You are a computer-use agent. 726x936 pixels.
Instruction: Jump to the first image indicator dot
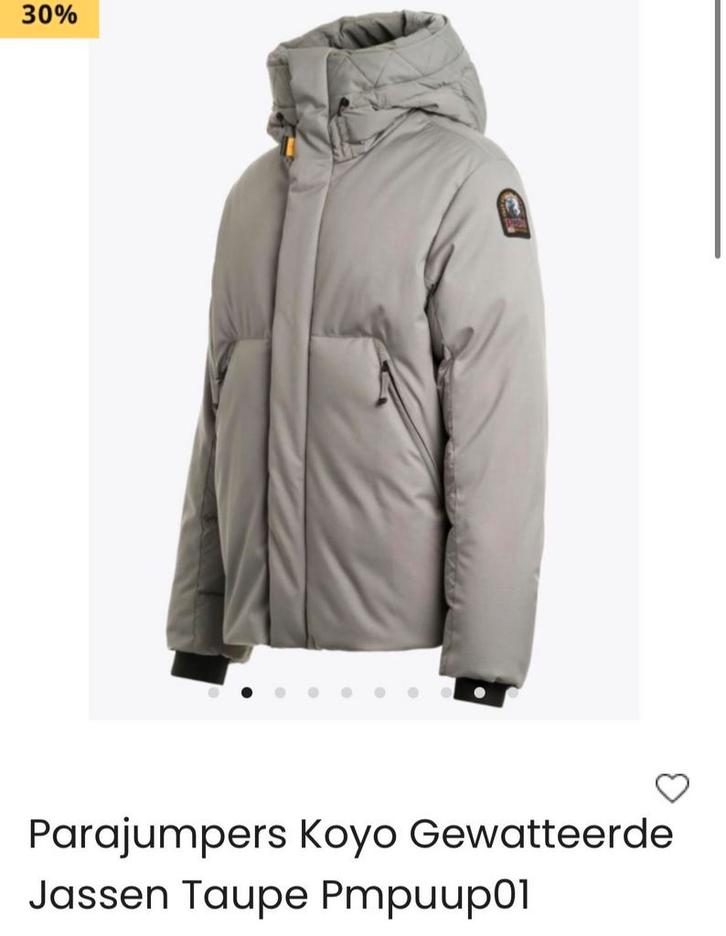click(213, 692)
